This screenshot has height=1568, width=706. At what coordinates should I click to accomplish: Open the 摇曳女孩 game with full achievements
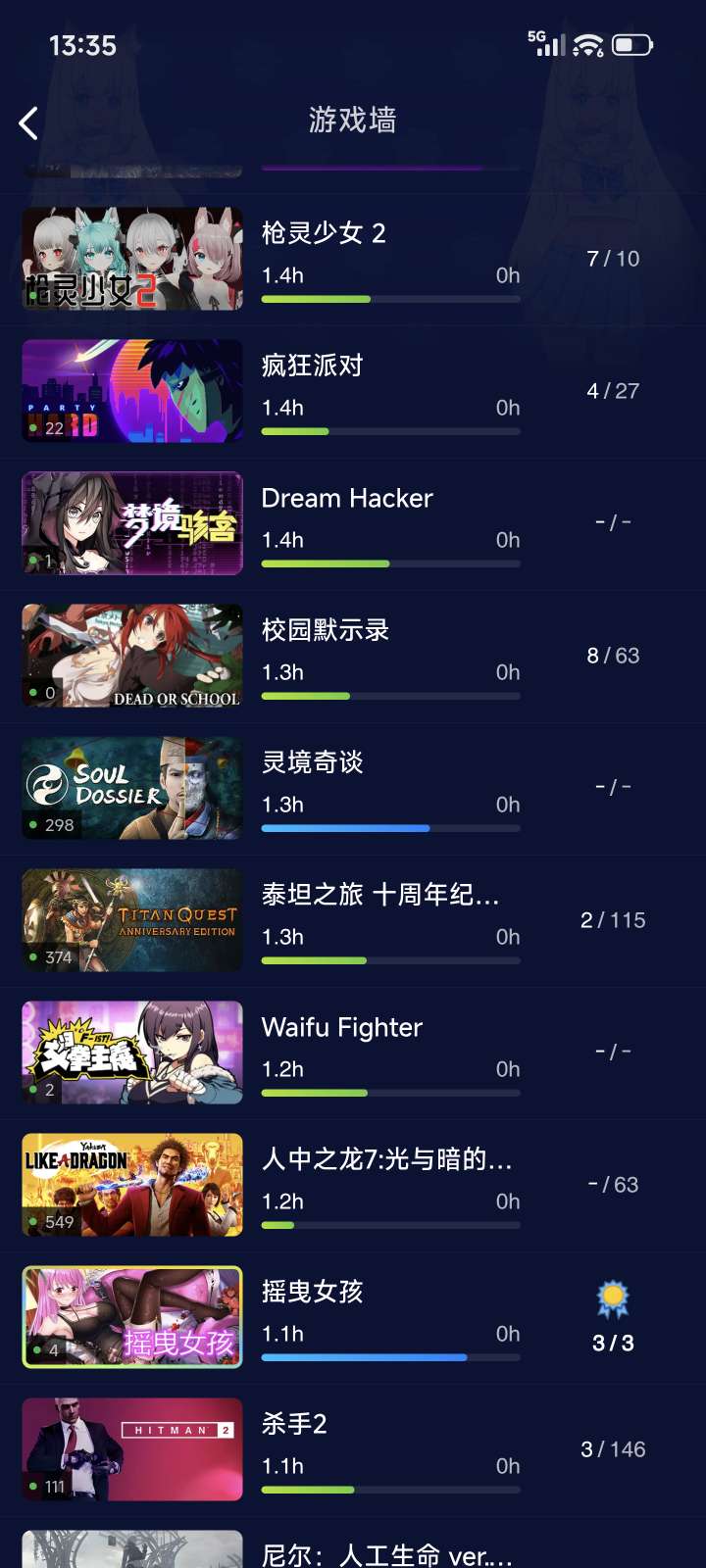(353, 1317)
